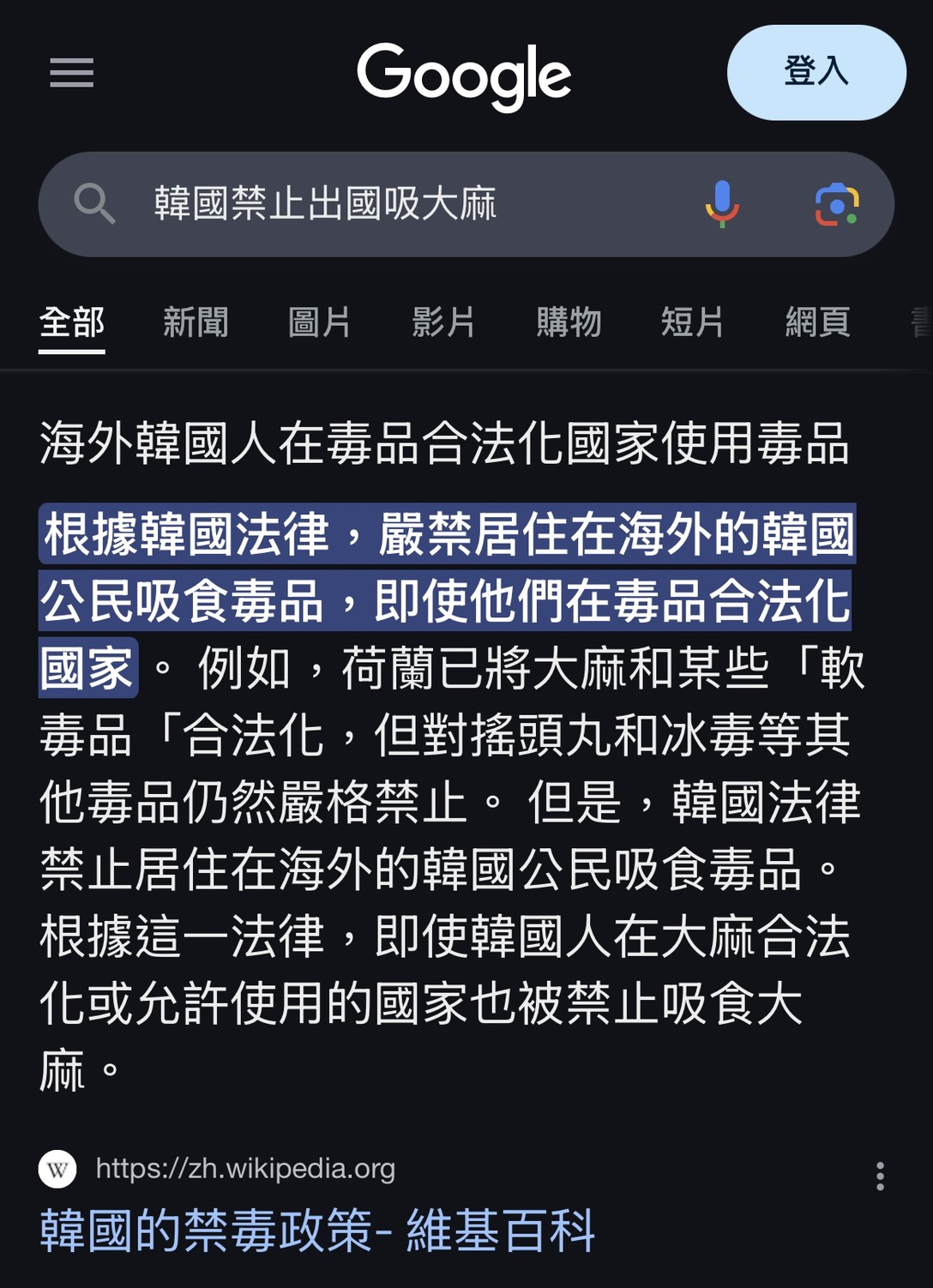Select the 全部 tab

(72, 322)
